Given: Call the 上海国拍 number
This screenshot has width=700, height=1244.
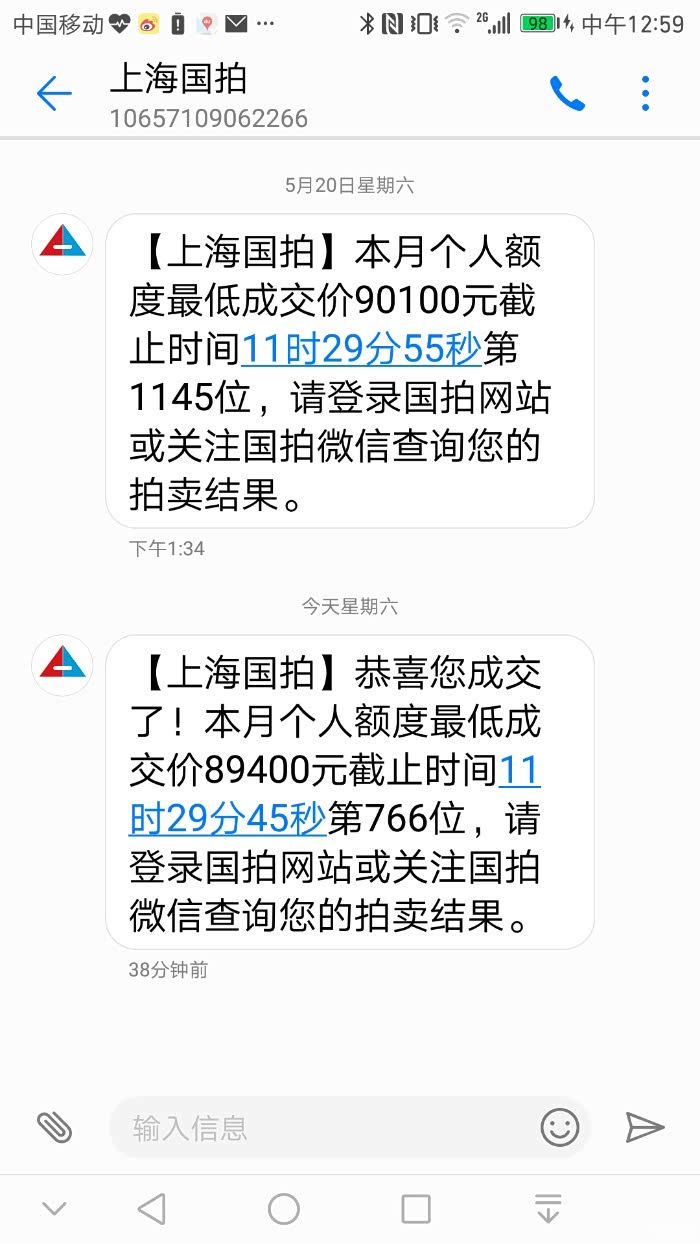Looking at the screenshot, I should click(x=567, y=95).
